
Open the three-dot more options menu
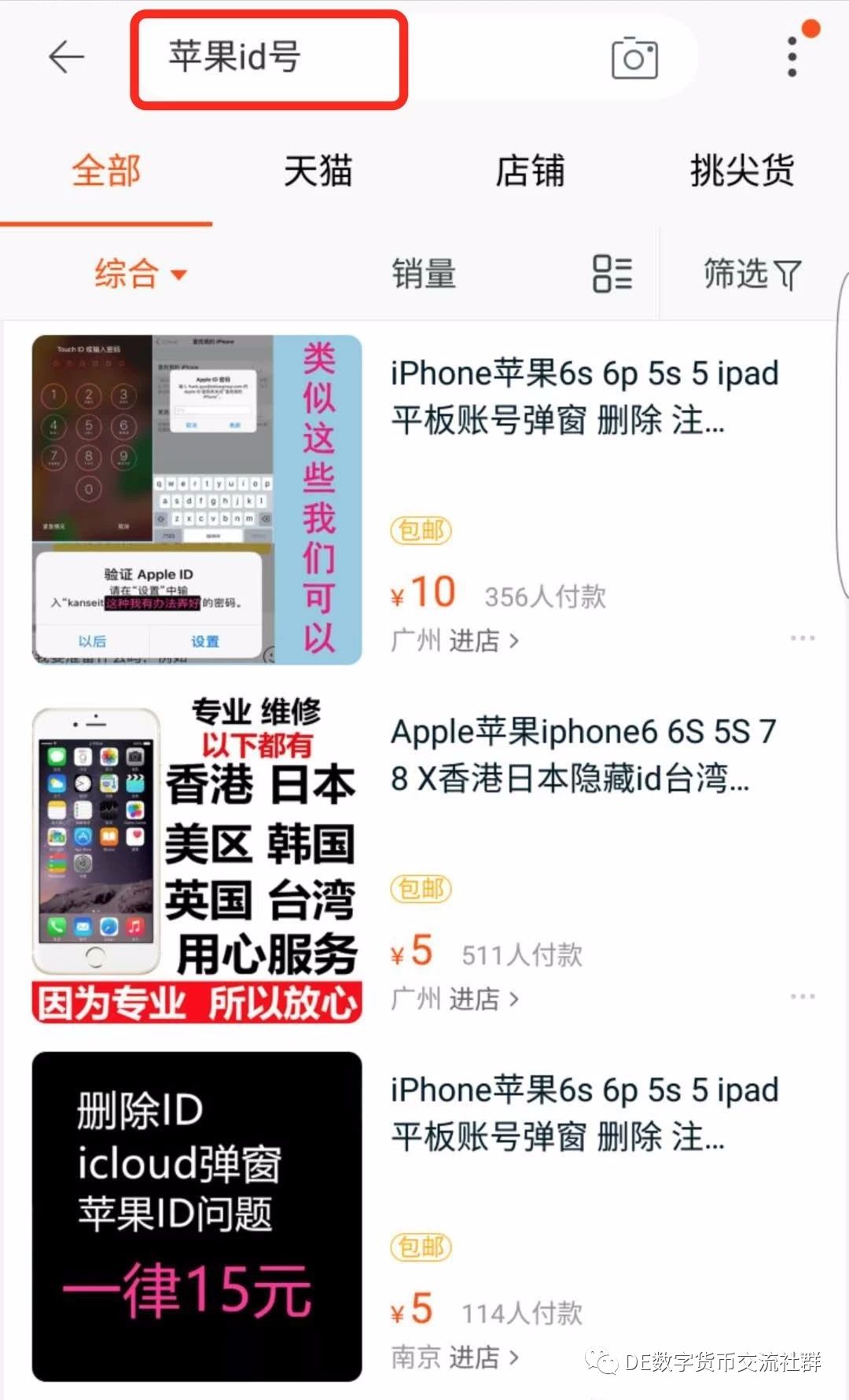click(791, 58)
